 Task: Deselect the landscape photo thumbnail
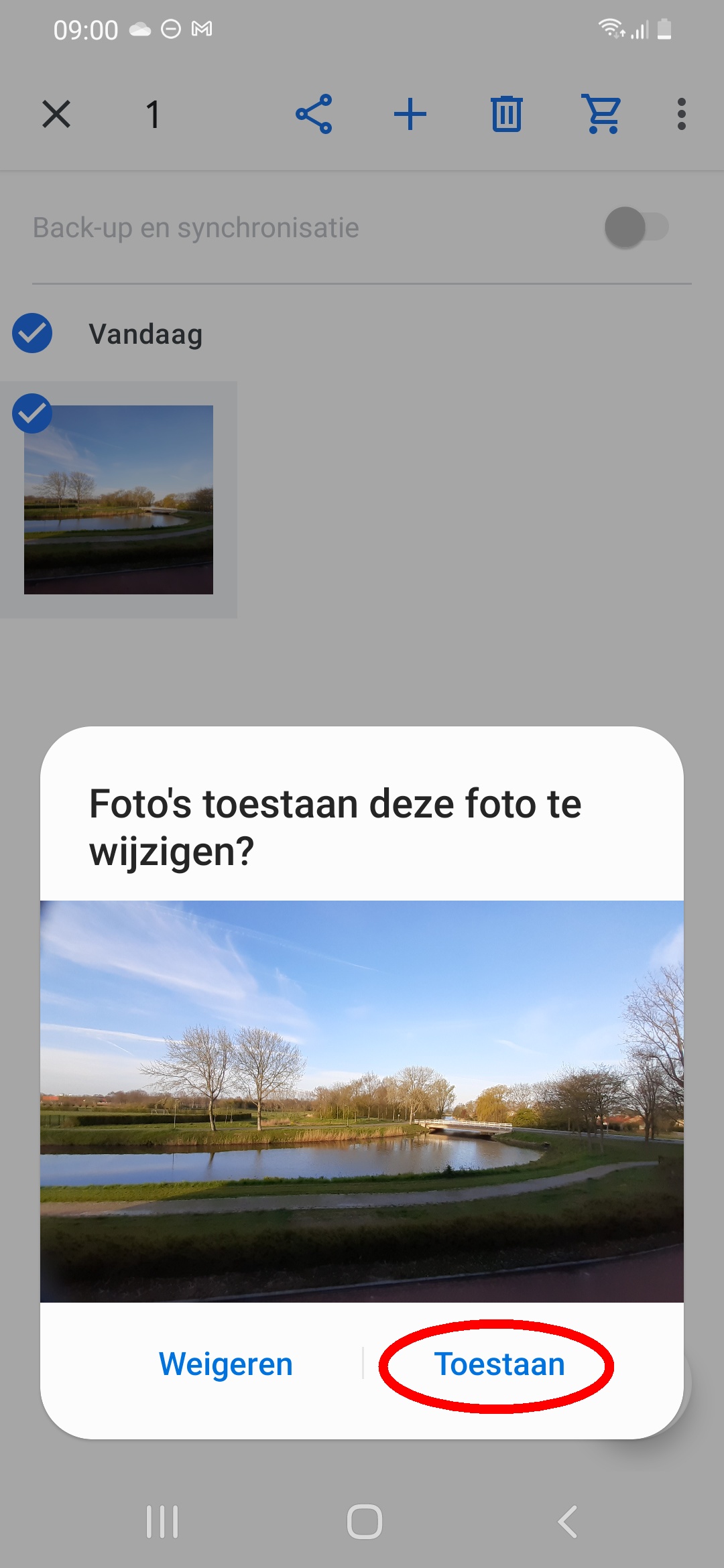pyautogui.click(x=119, y=499)
